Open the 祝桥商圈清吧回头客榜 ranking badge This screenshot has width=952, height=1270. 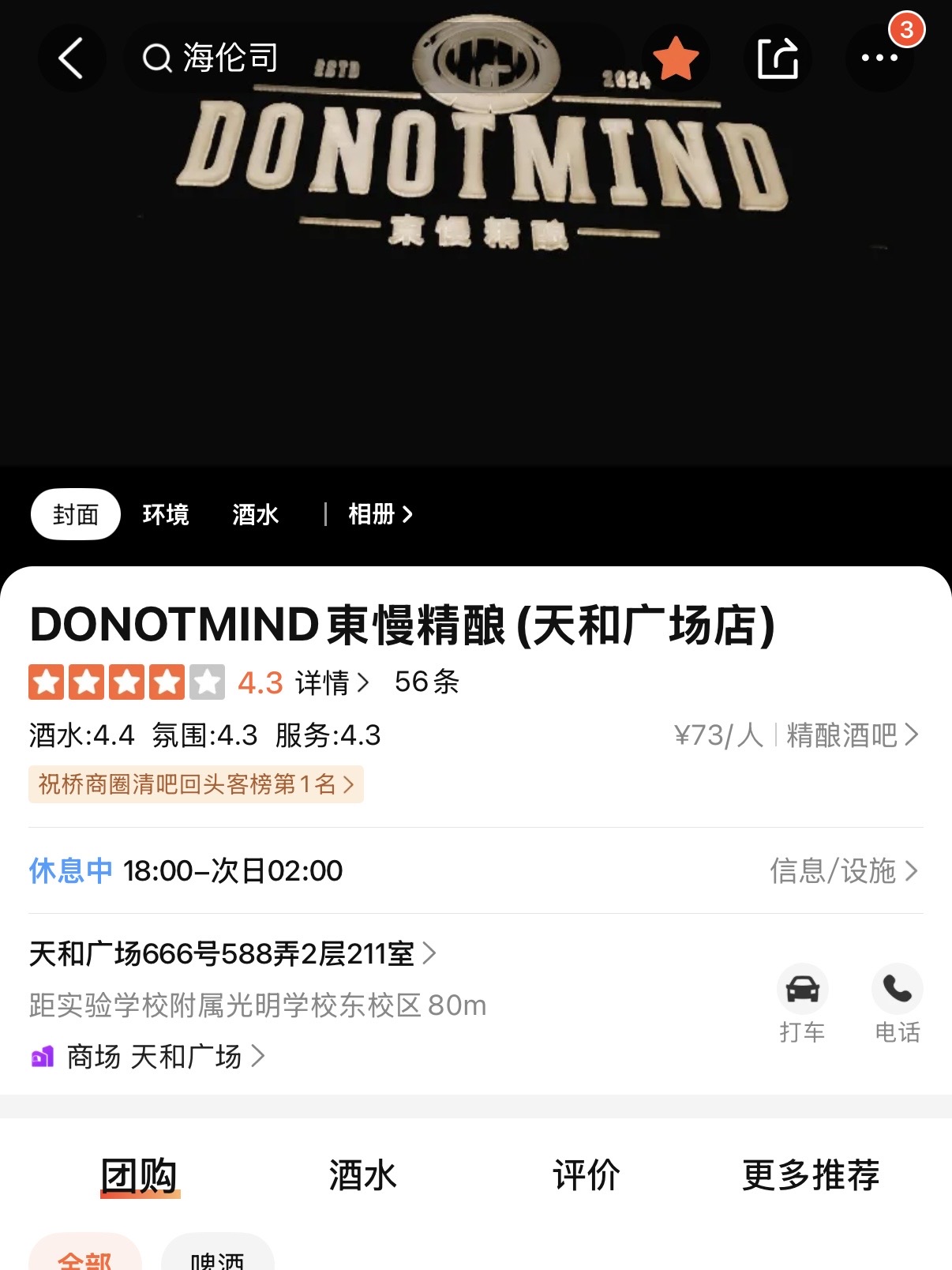(196, 784)
